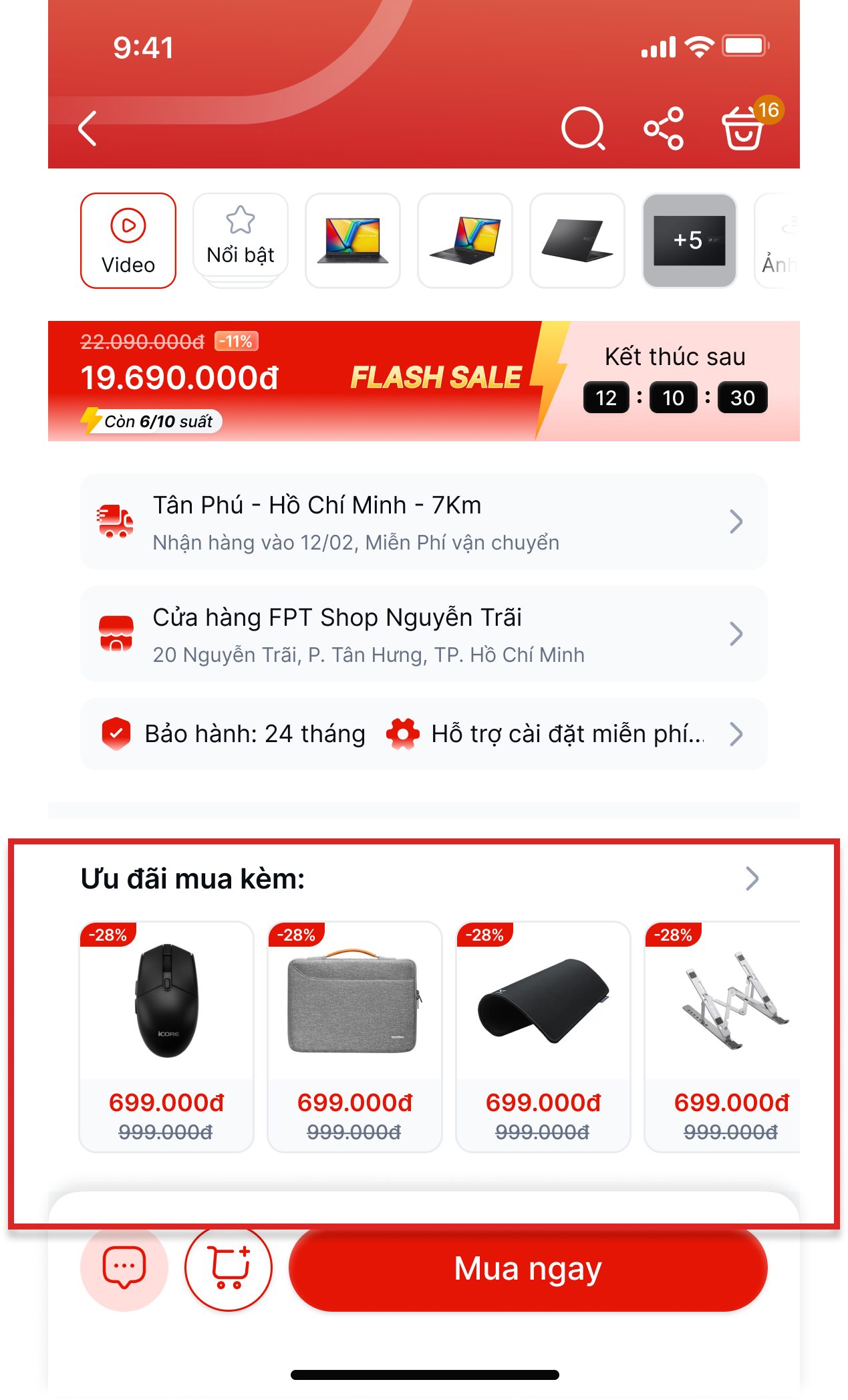Expand the Ưu đãi mua kèm section

click(x=752, y=879)
